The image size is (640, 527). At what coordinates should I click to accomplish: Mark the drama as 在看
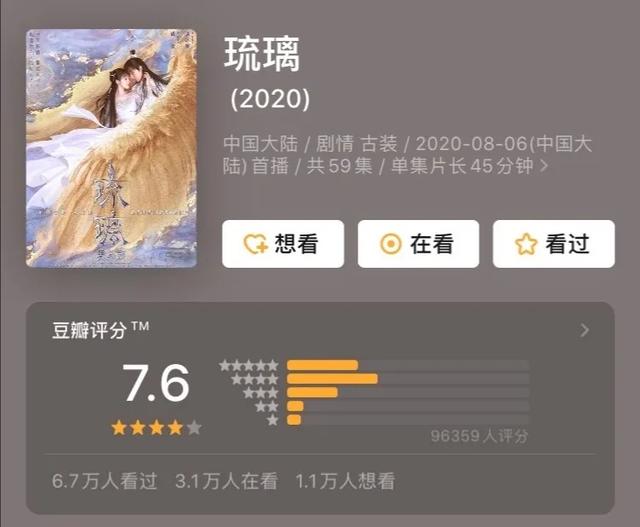(418, 244)
